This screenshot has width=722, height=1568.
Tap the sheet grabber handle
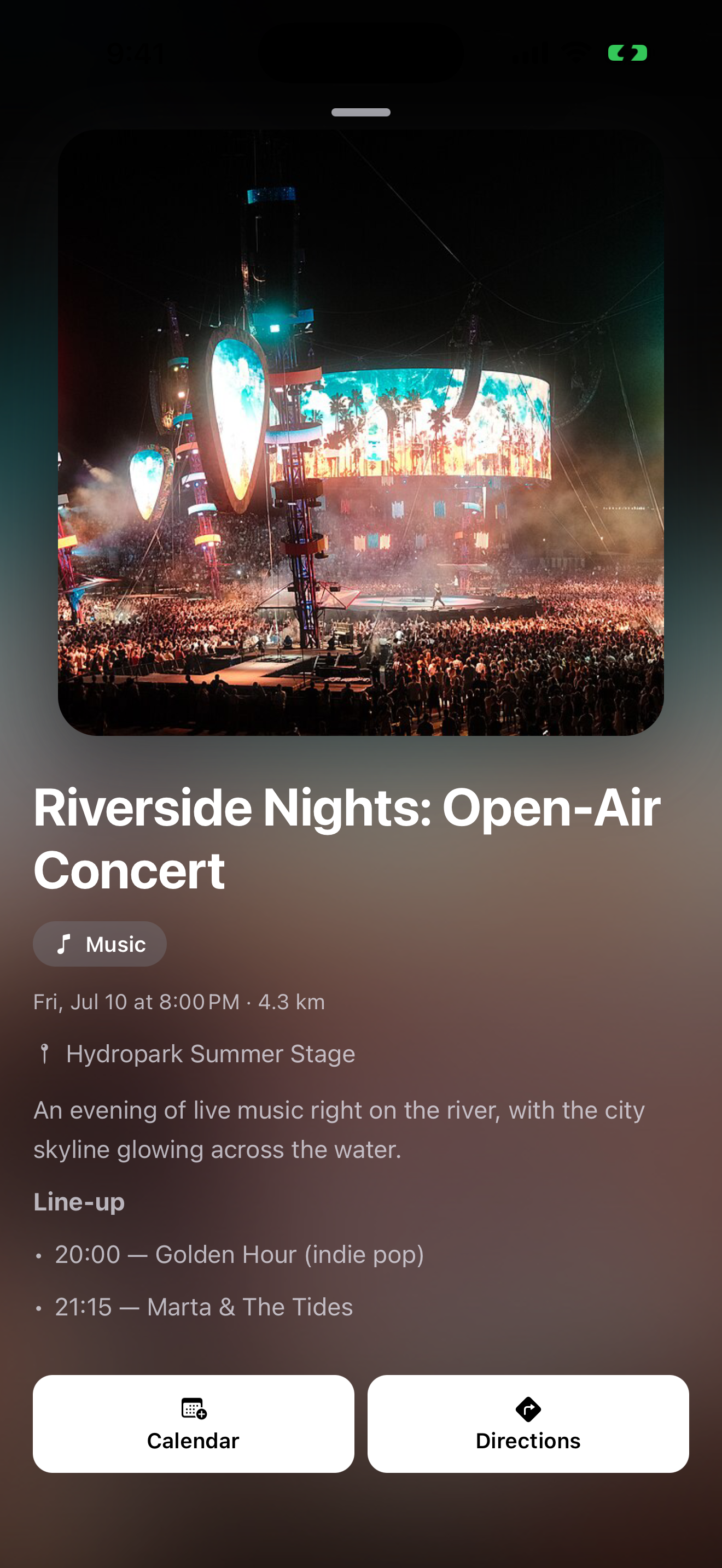point(361,113)
